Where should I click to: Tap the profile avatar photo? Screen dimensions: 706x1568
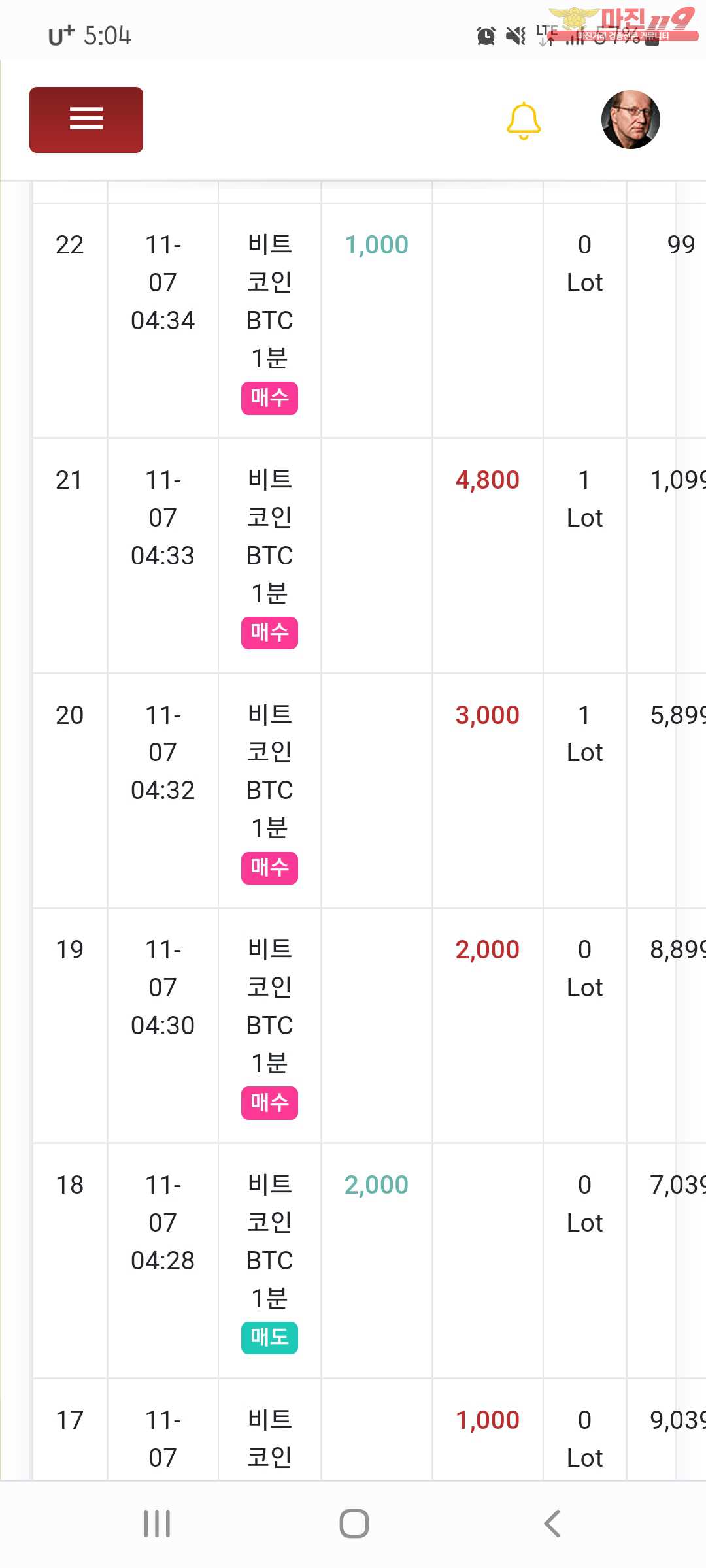pyautogui.click(x=630, y=120)
